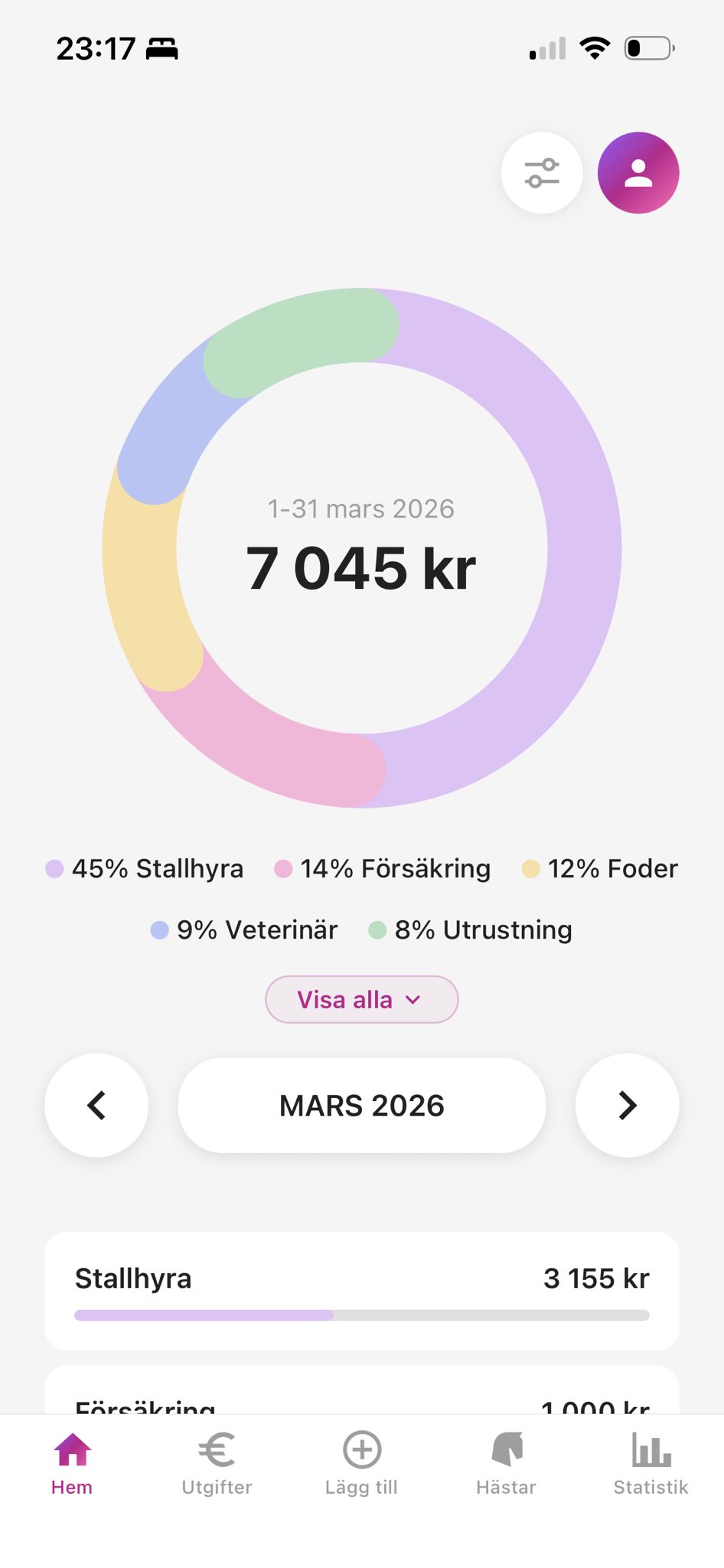Go to previous month with left chevron

(x=96, y=1105)
